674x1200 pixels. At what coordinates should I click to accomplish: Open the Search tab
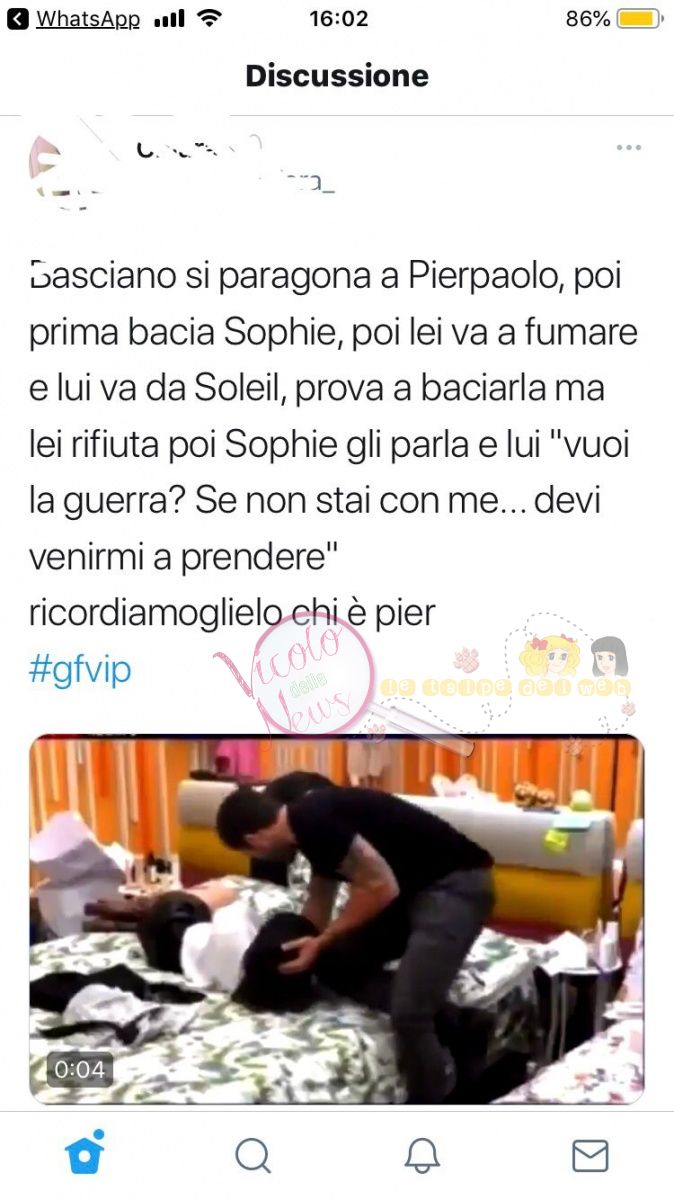click(x=253, y=1156)
